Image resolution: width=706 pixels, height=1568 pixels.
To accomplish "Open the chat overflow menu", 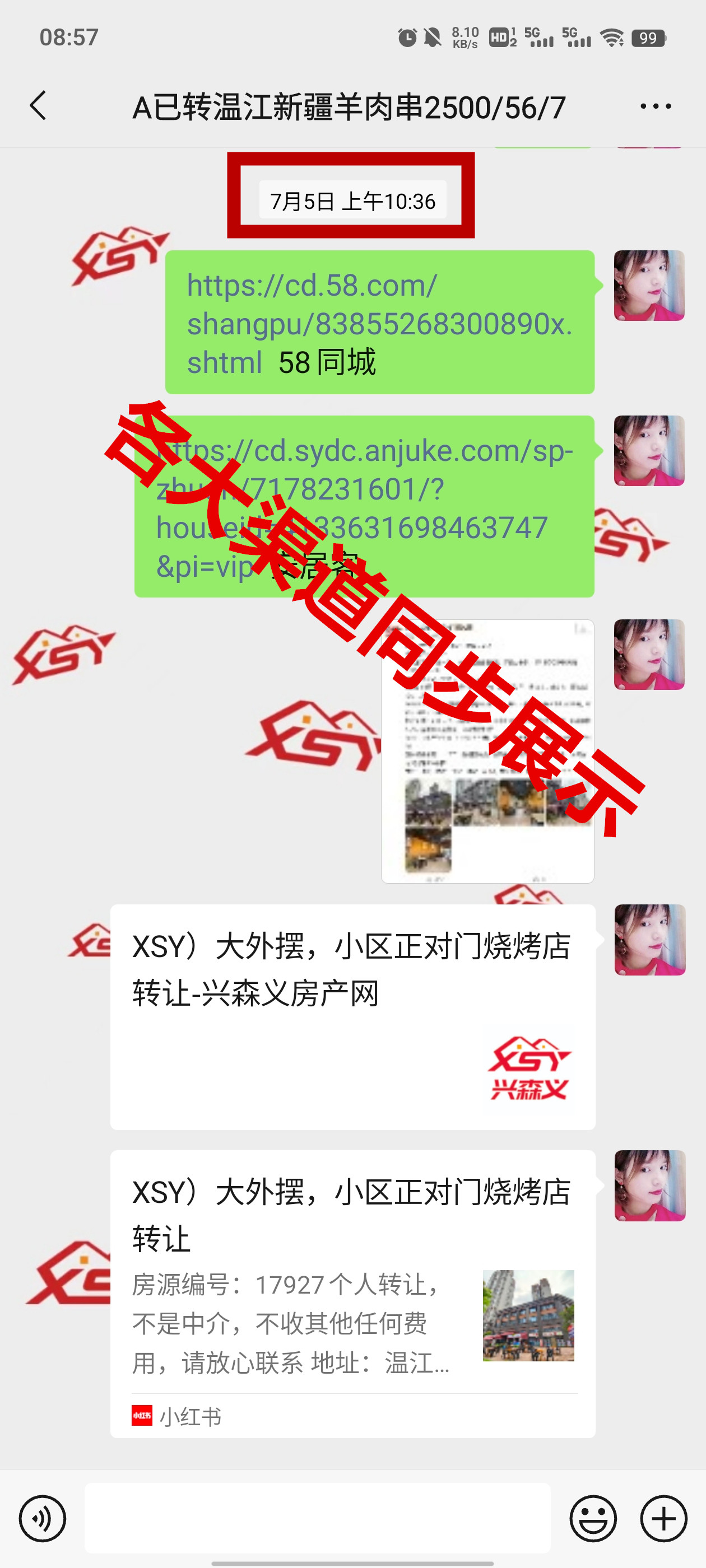I will pyautogui.click(x=656, y=106).
